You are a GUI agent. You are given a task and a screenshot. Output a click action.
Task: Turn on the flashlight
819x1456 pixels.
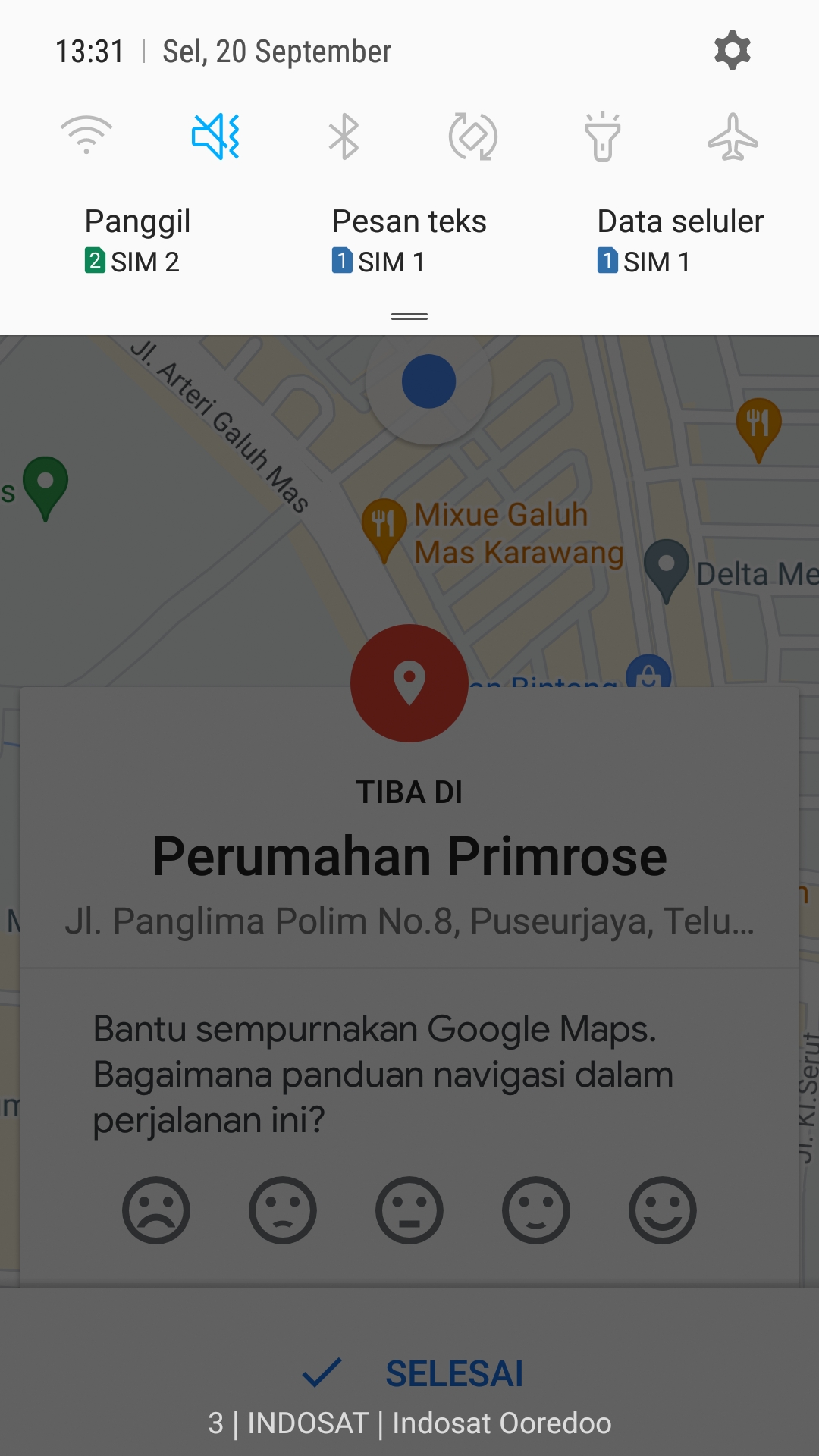(603, 136)
